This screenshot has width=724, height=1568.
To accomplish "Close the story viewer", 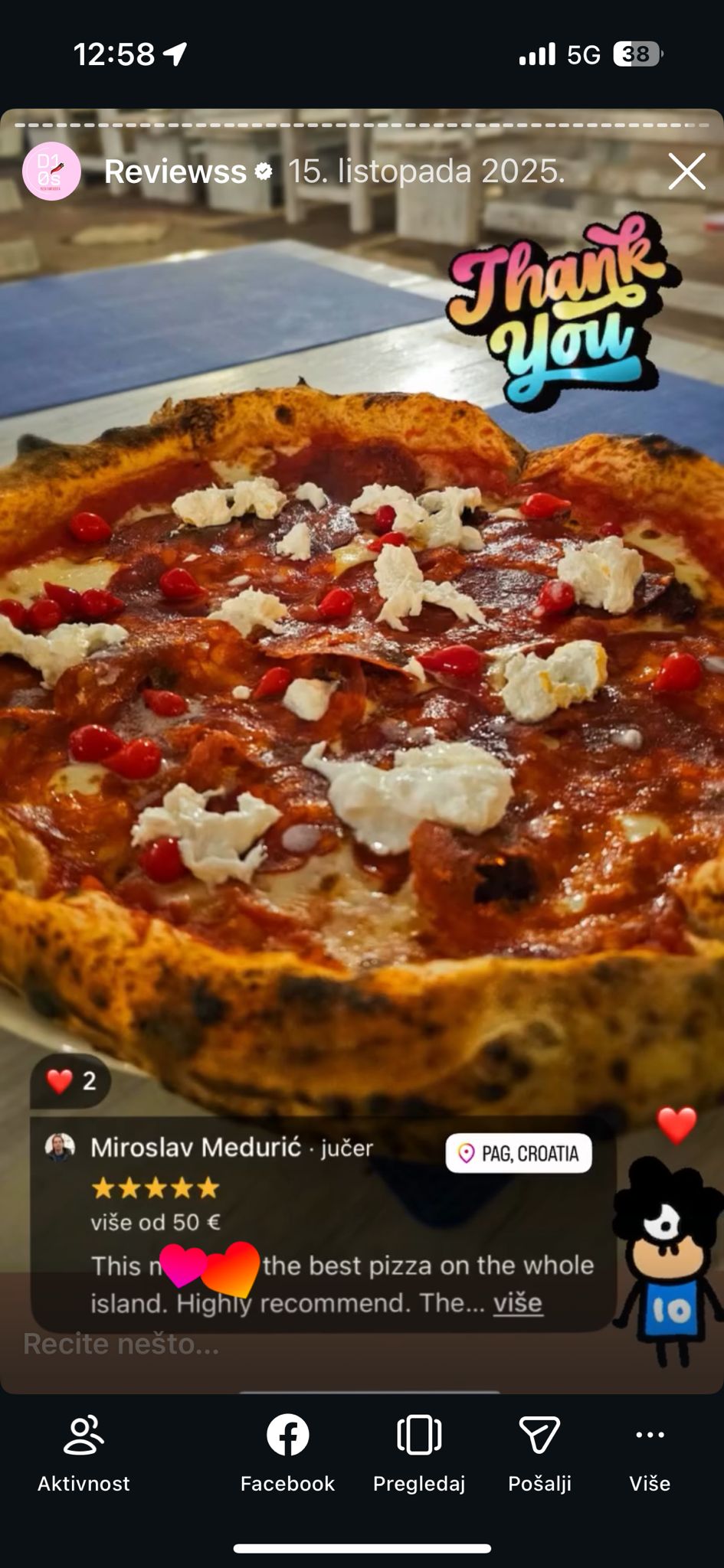I will [686, 171].
